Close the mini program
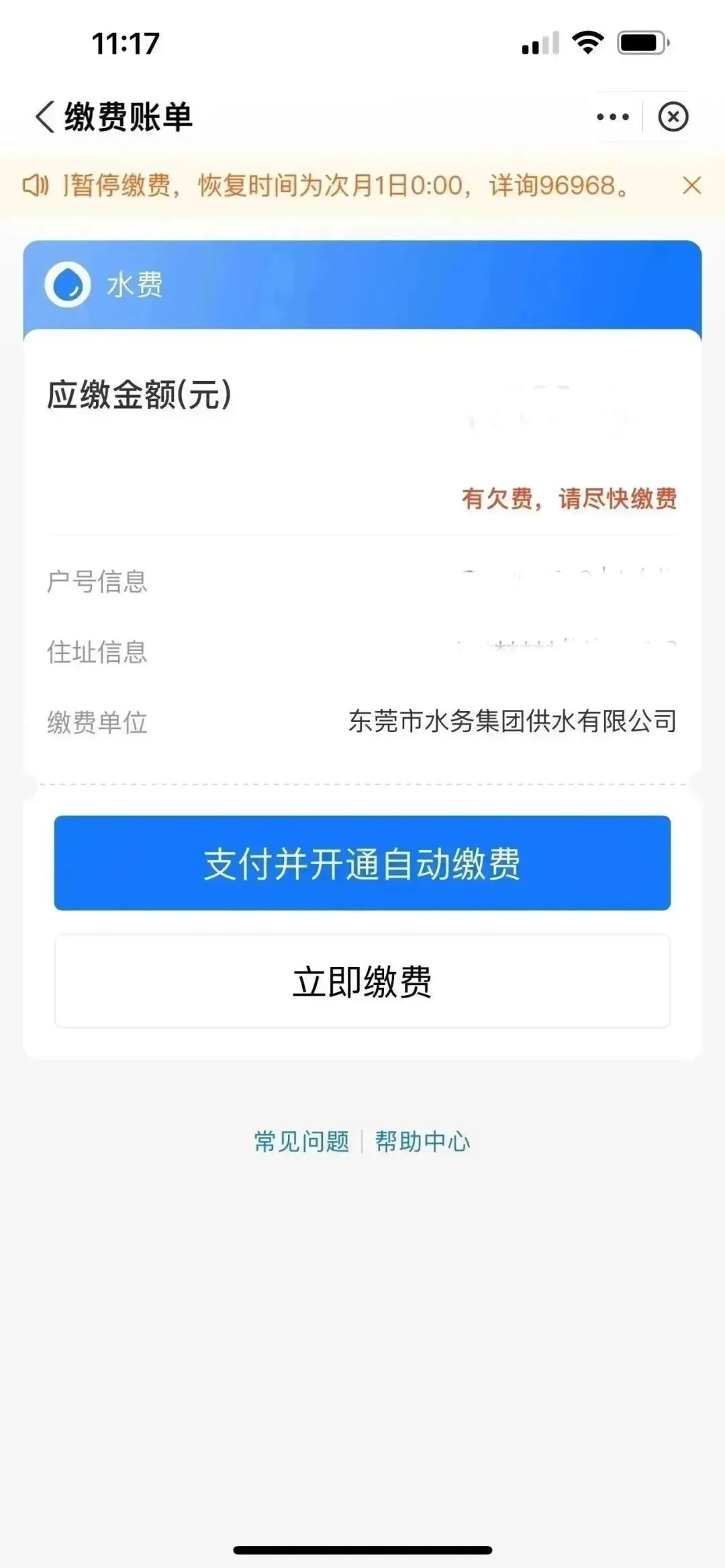The width and height of the screenshot is (725, 1568). tap(673, 117)
